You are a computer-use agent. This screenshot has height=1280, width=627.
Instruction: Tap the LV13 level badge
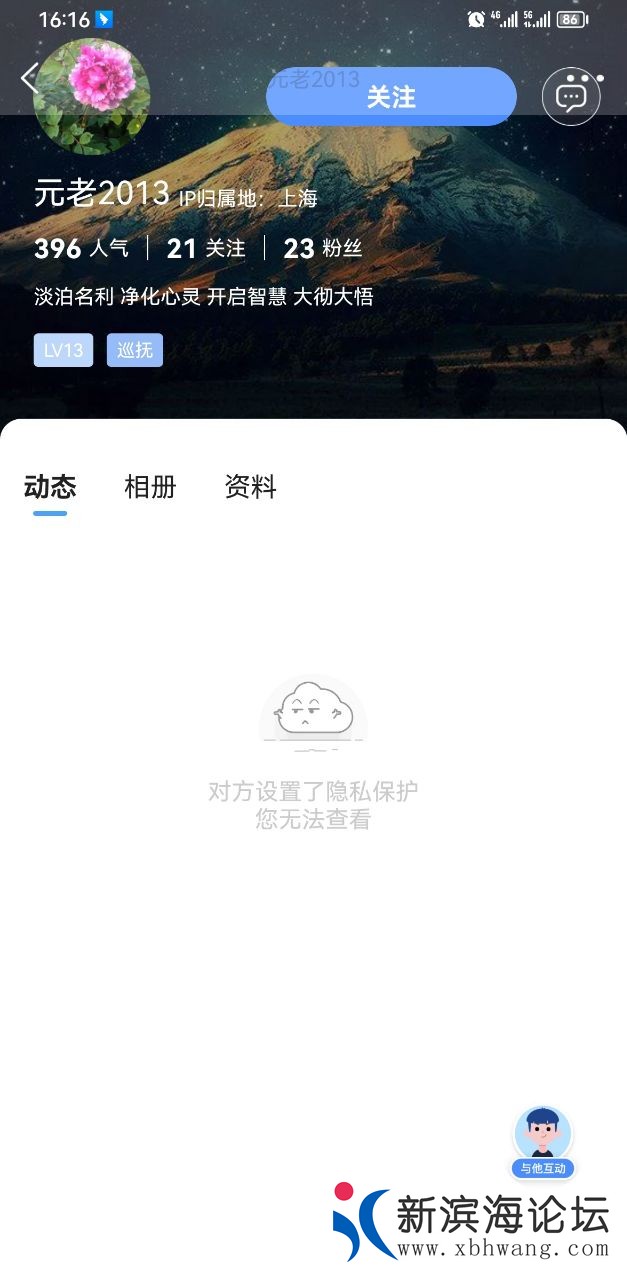tap(63, 350)
